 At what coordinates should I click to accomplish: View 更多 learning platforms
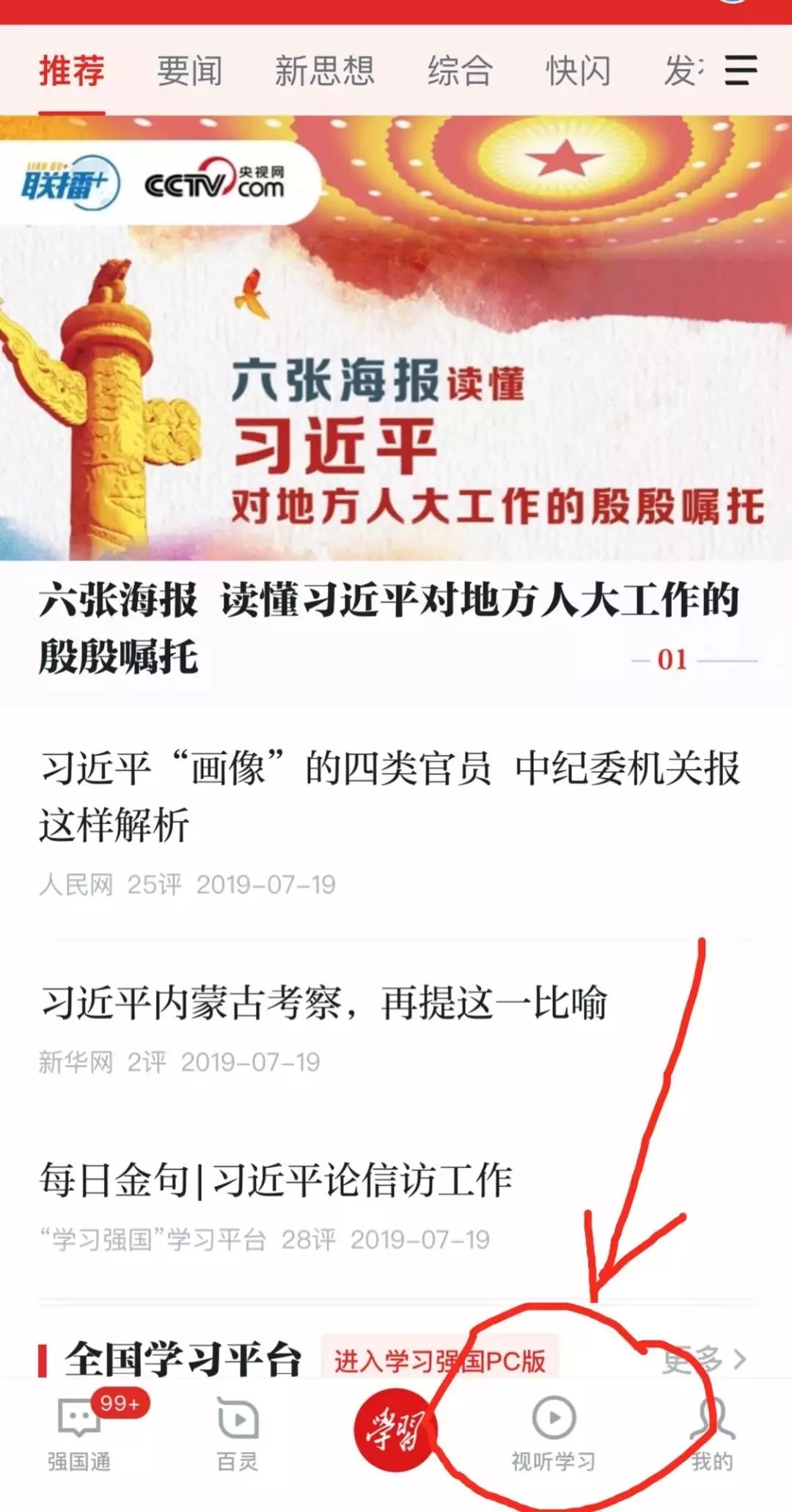(704, 1359)
